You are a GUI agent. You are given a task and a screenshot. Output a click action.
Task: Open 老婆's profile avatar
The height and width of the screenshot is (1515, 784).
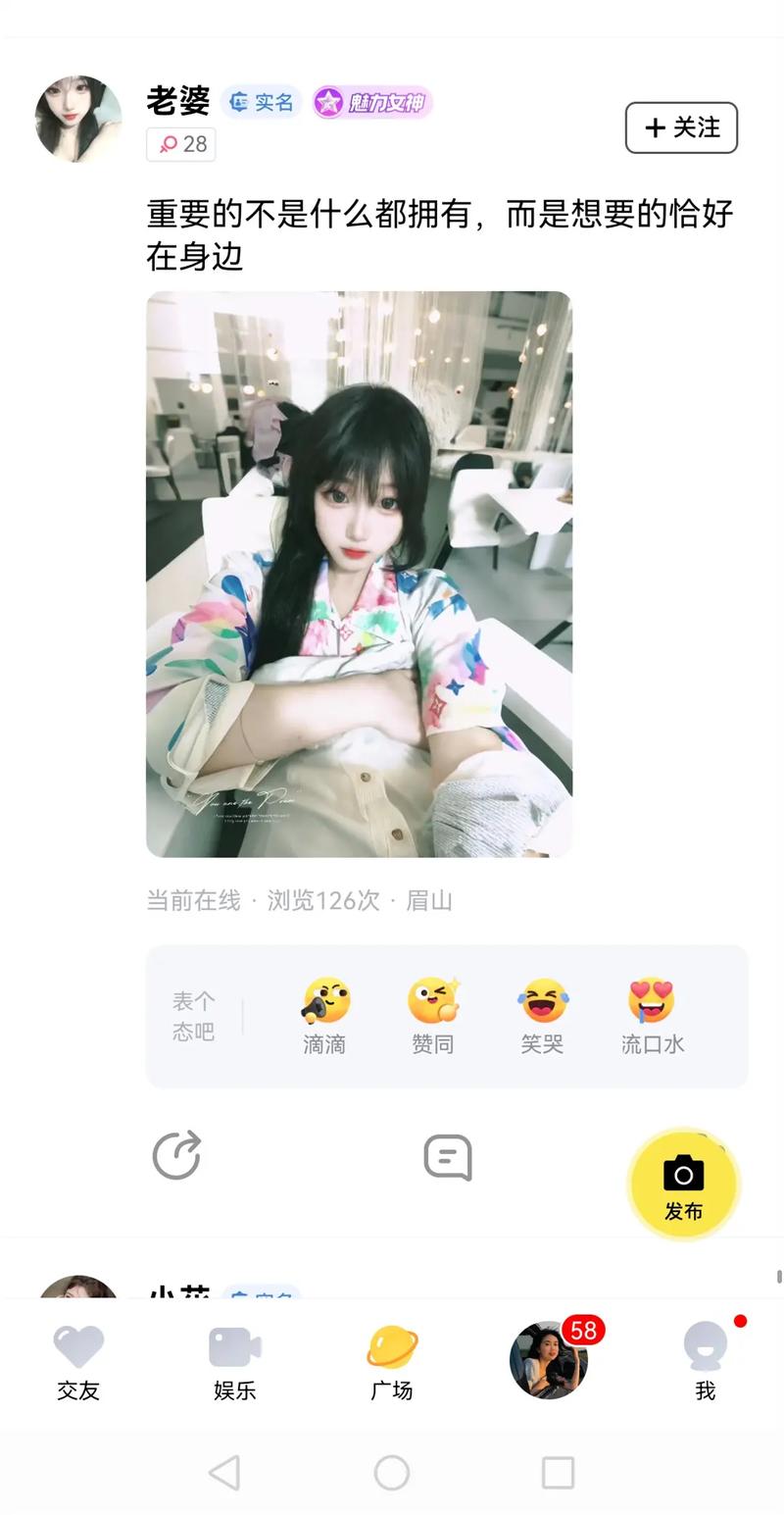[78, 119]
